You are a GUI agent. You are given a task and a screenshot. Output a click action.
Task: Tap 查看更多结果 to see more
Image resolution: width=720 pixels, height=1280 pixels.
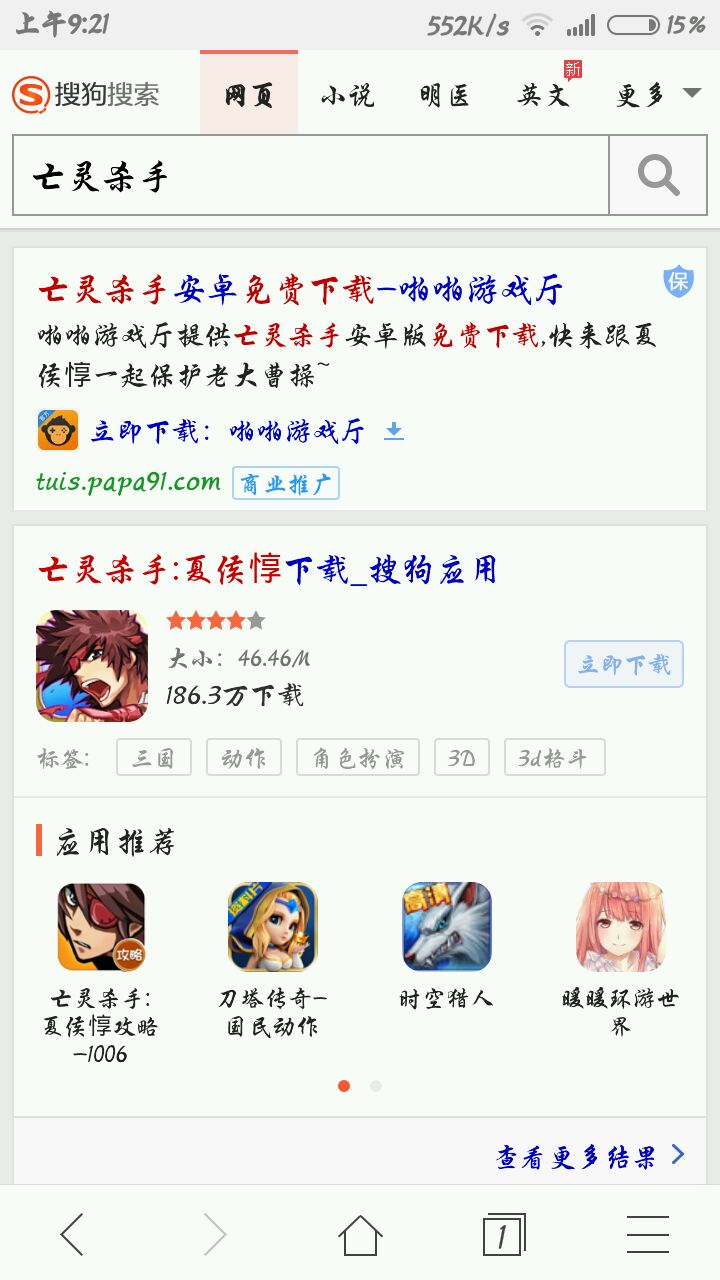(x=590, y=1157)
